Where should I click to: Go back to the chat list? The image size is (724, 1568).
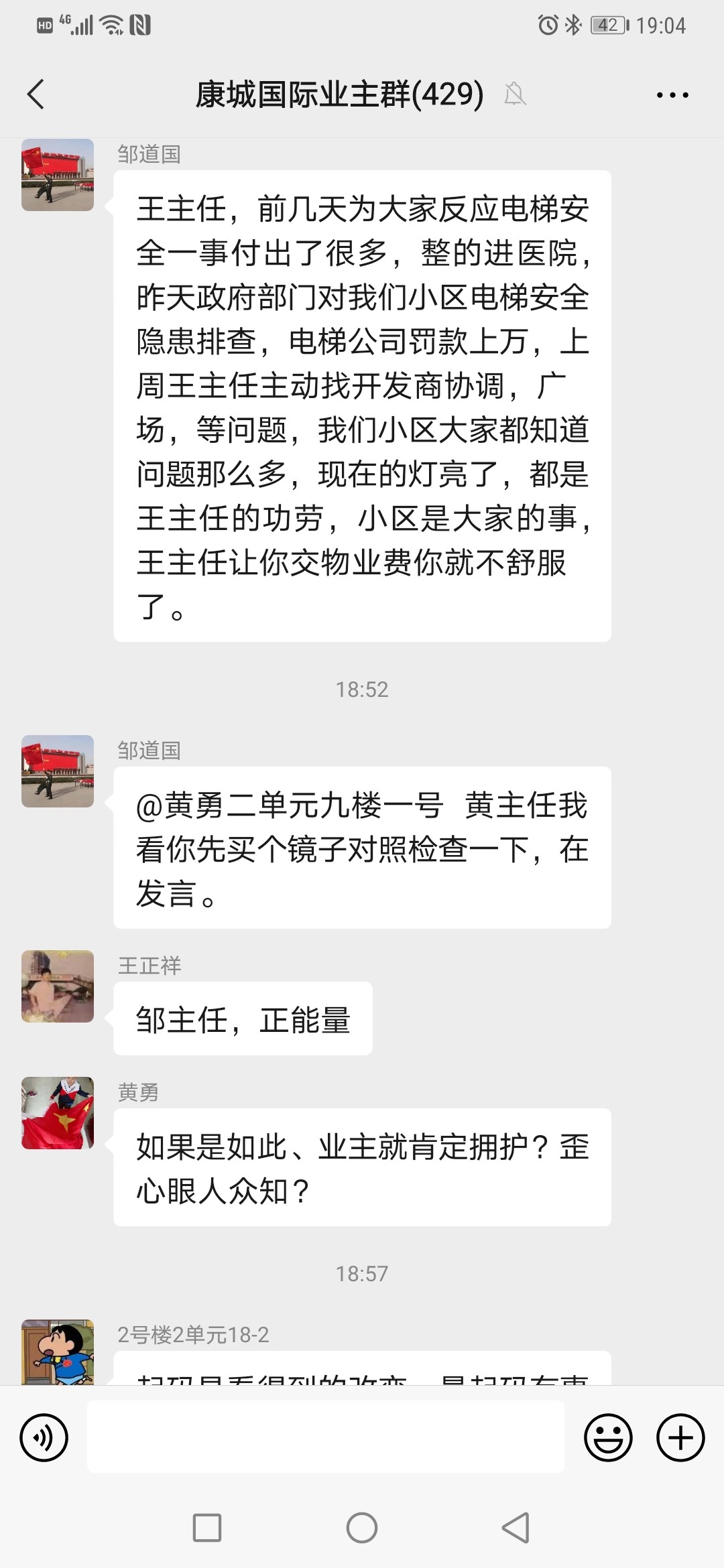coord(36,94)
